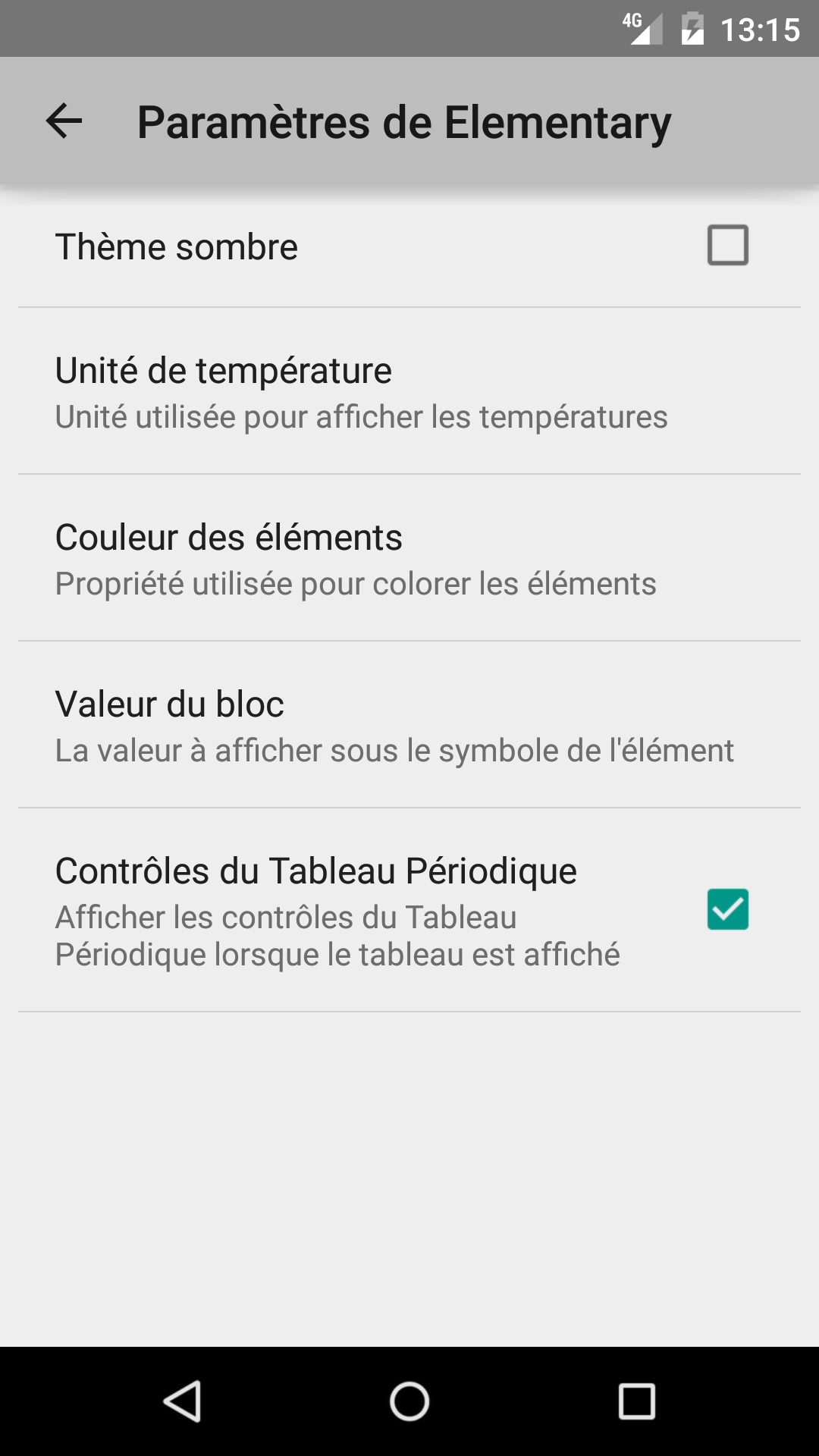
Task: Tap the system home button
Action: click(x=409, y=1401)
